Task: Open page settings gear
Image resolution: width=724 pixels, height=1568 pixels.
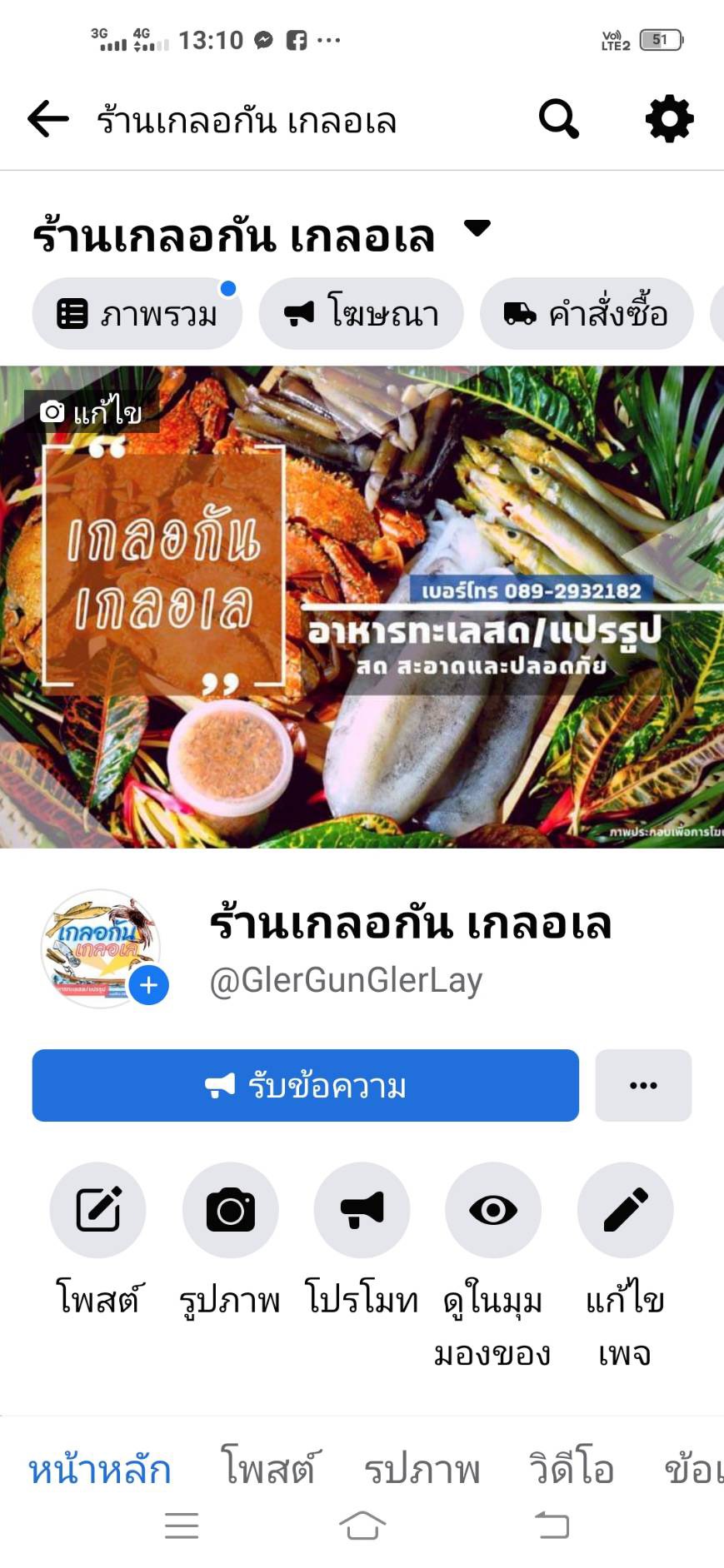Action: click(x=670, y=119)
